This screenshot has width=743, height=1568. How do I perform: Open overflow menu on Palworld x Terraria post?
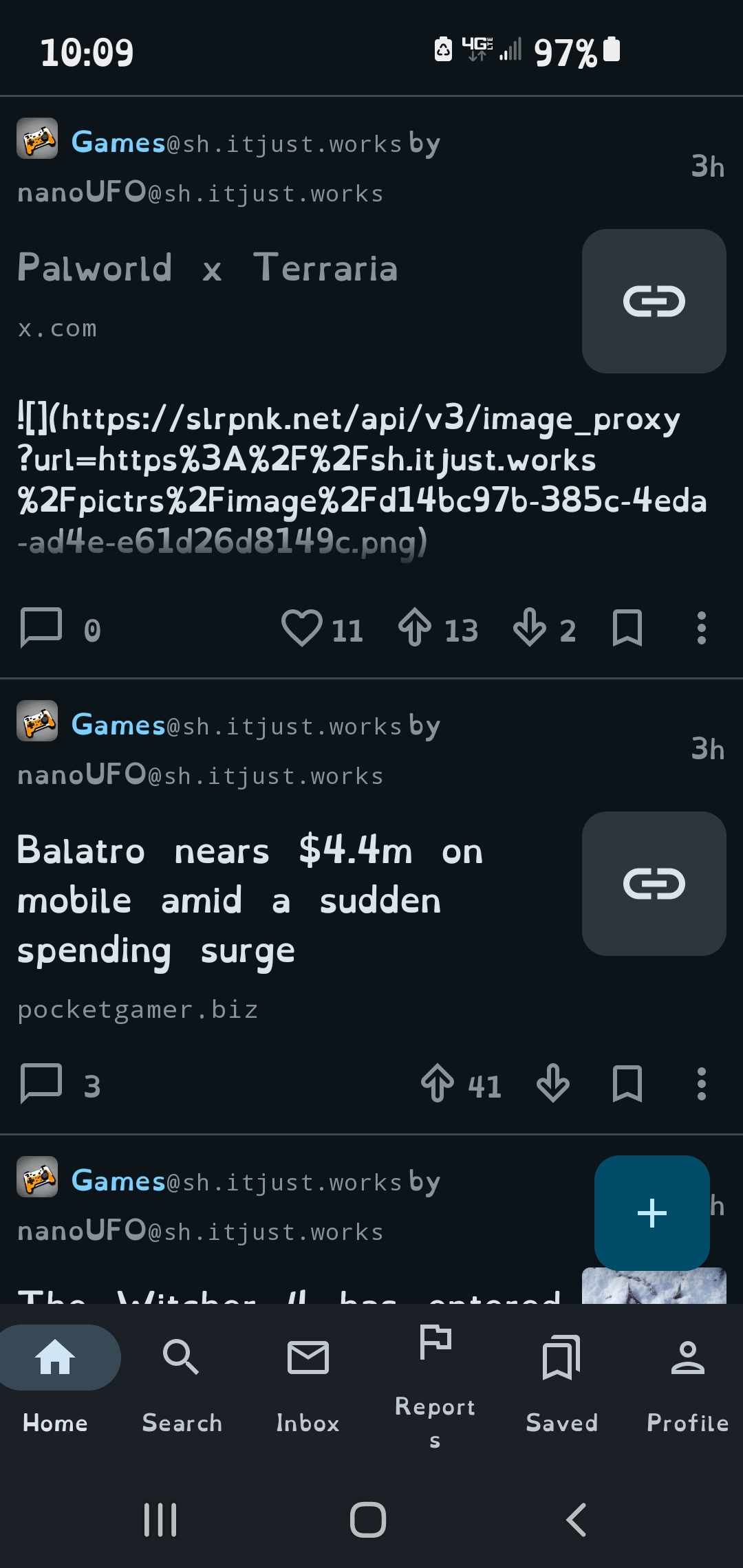tap(701, 628)
